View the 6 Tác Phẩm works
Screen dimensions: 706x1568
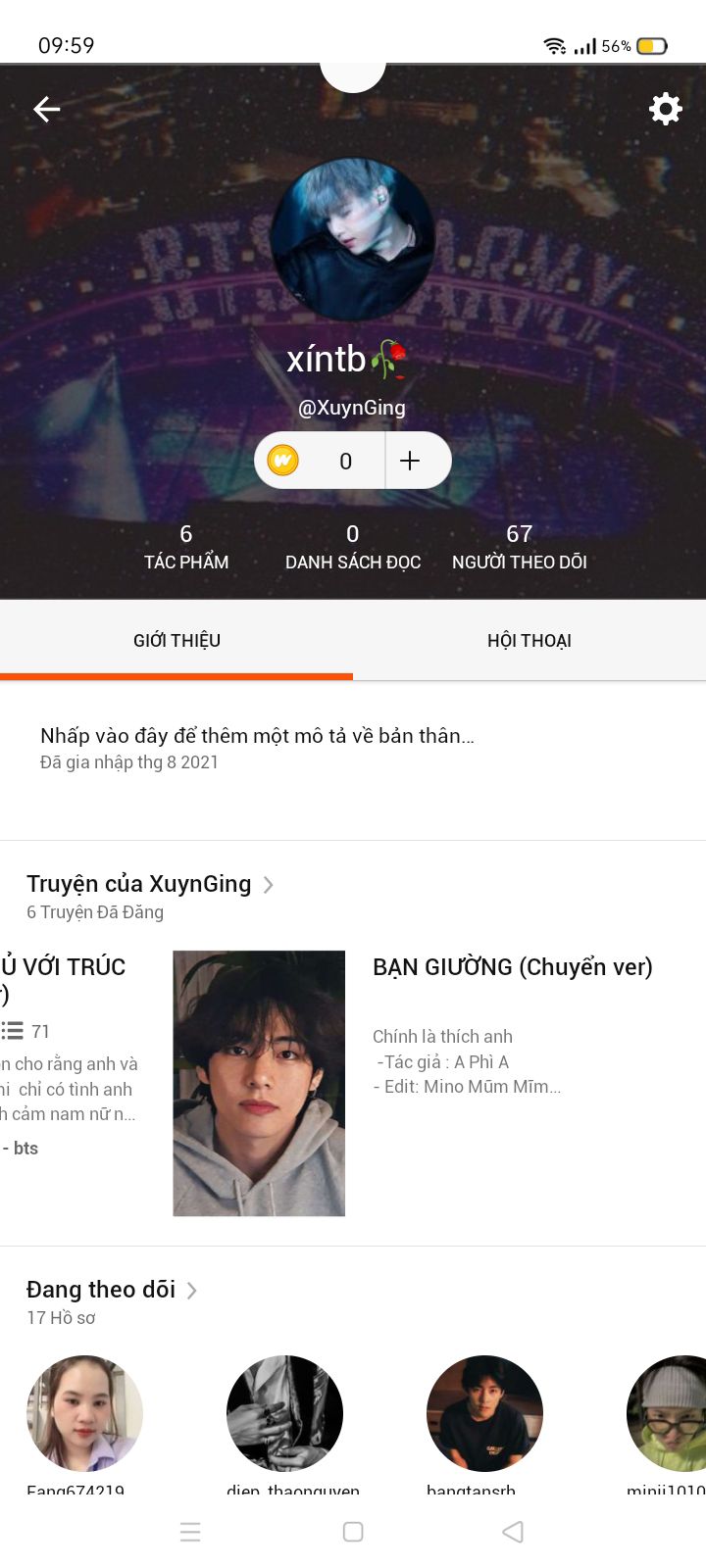186,547
